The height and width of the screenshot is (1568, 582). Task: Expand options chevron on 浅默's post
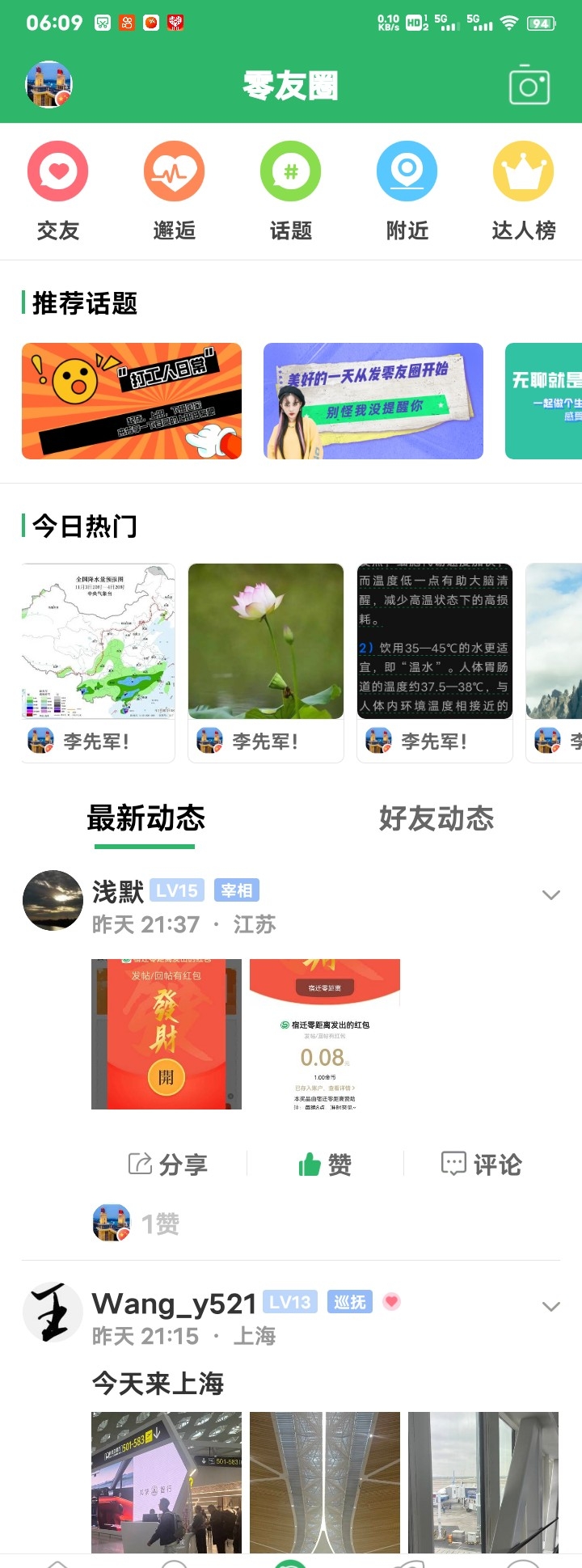click(551, 894)
